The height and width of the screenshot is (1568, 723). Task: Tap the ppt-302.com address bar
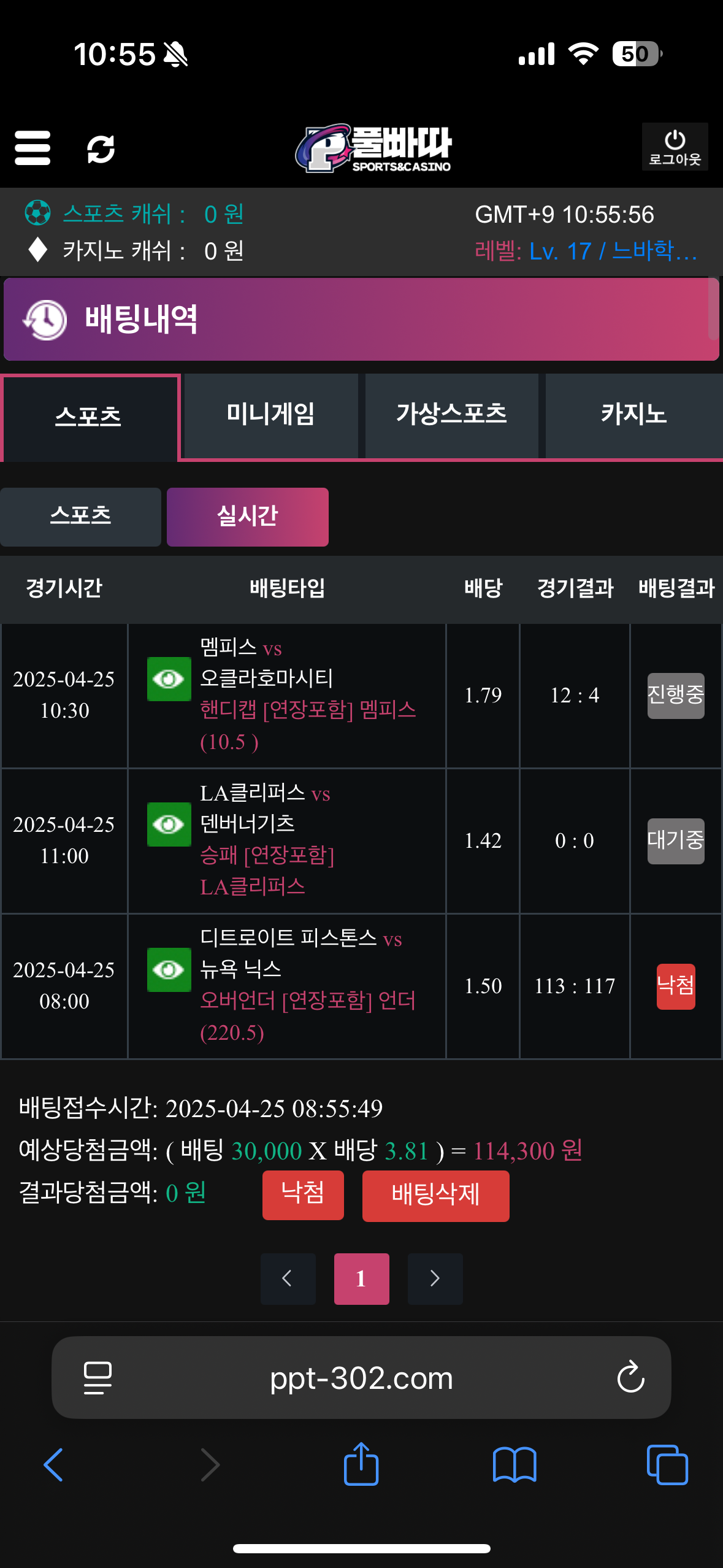tap(361, 1378)
